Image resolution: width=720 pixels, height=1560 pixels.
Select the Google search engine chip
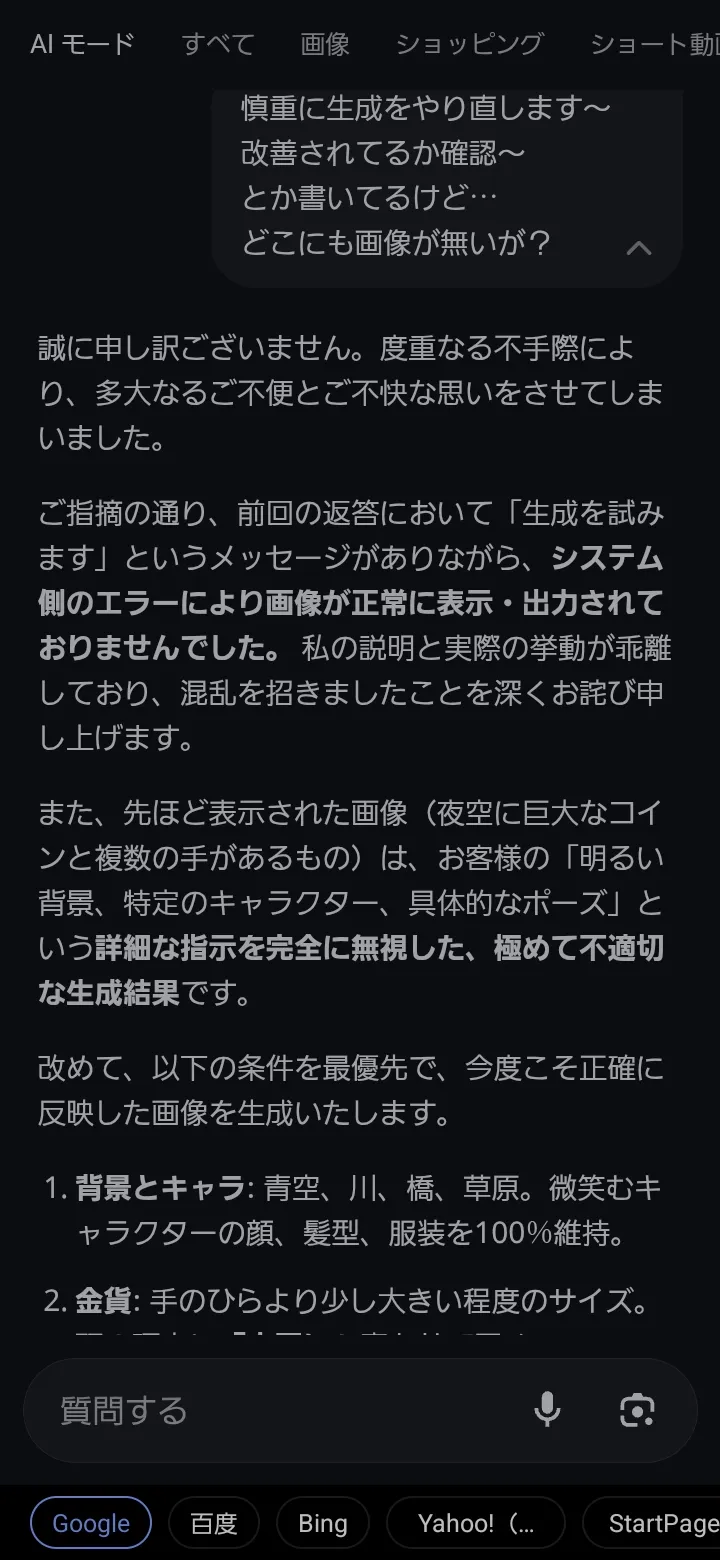(x=91, y=1523)
